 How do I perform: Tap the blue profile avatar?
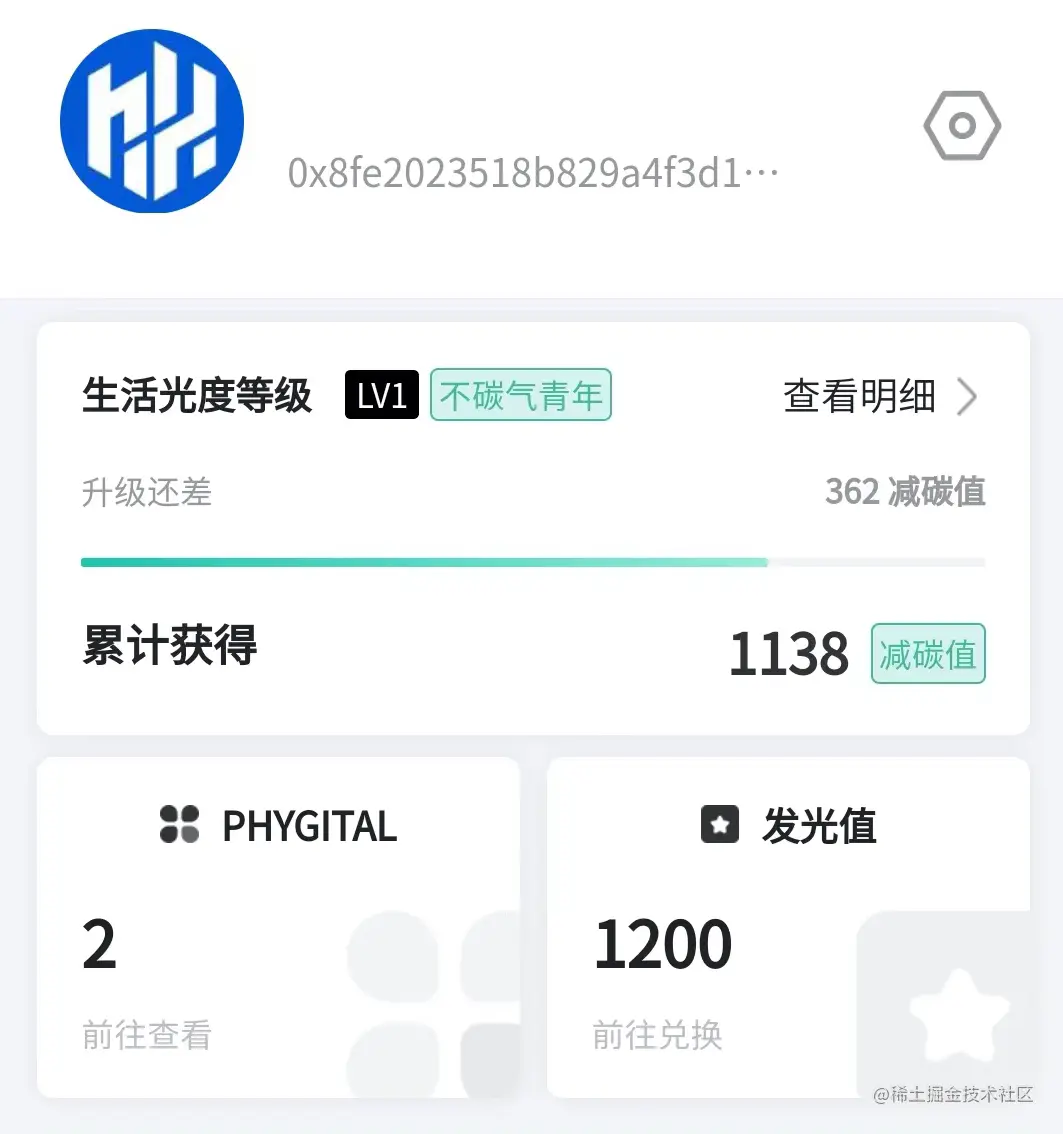tap(152, 121)
